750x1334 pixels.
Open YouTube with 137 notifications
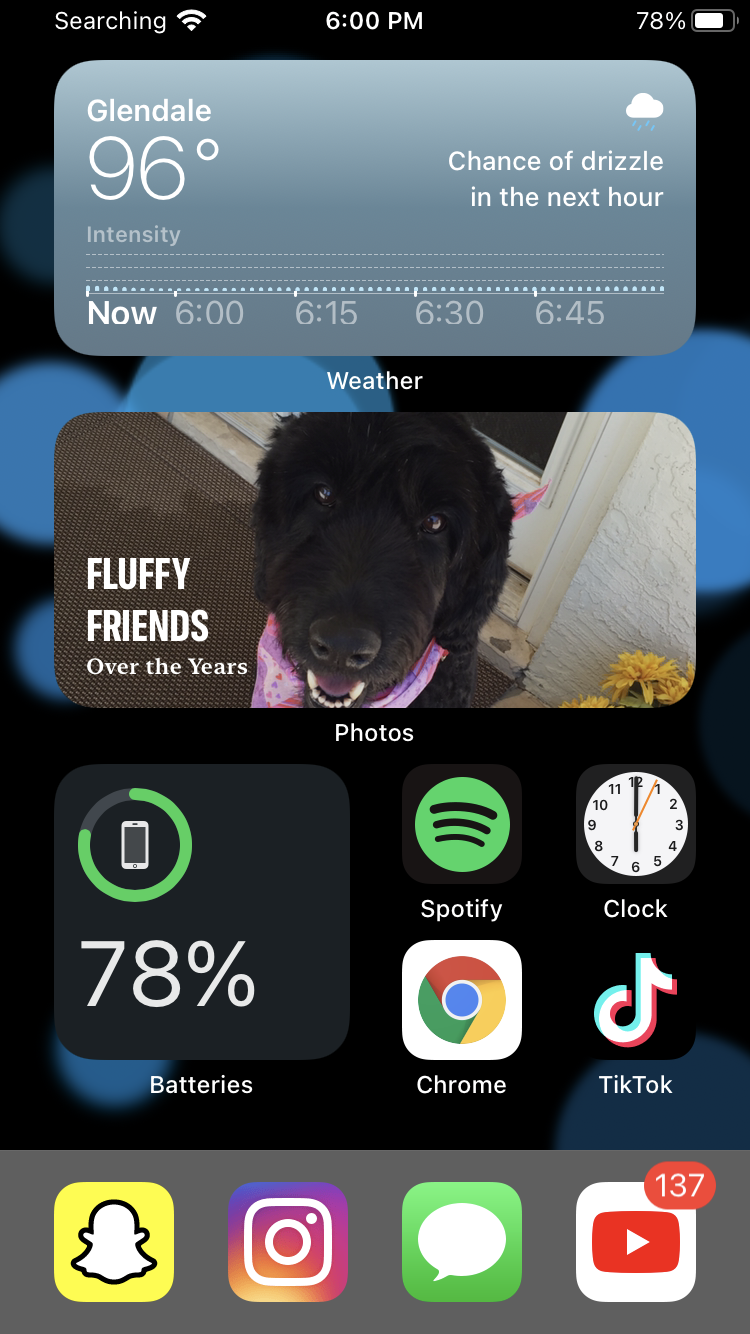click(x=635, y=1242)
